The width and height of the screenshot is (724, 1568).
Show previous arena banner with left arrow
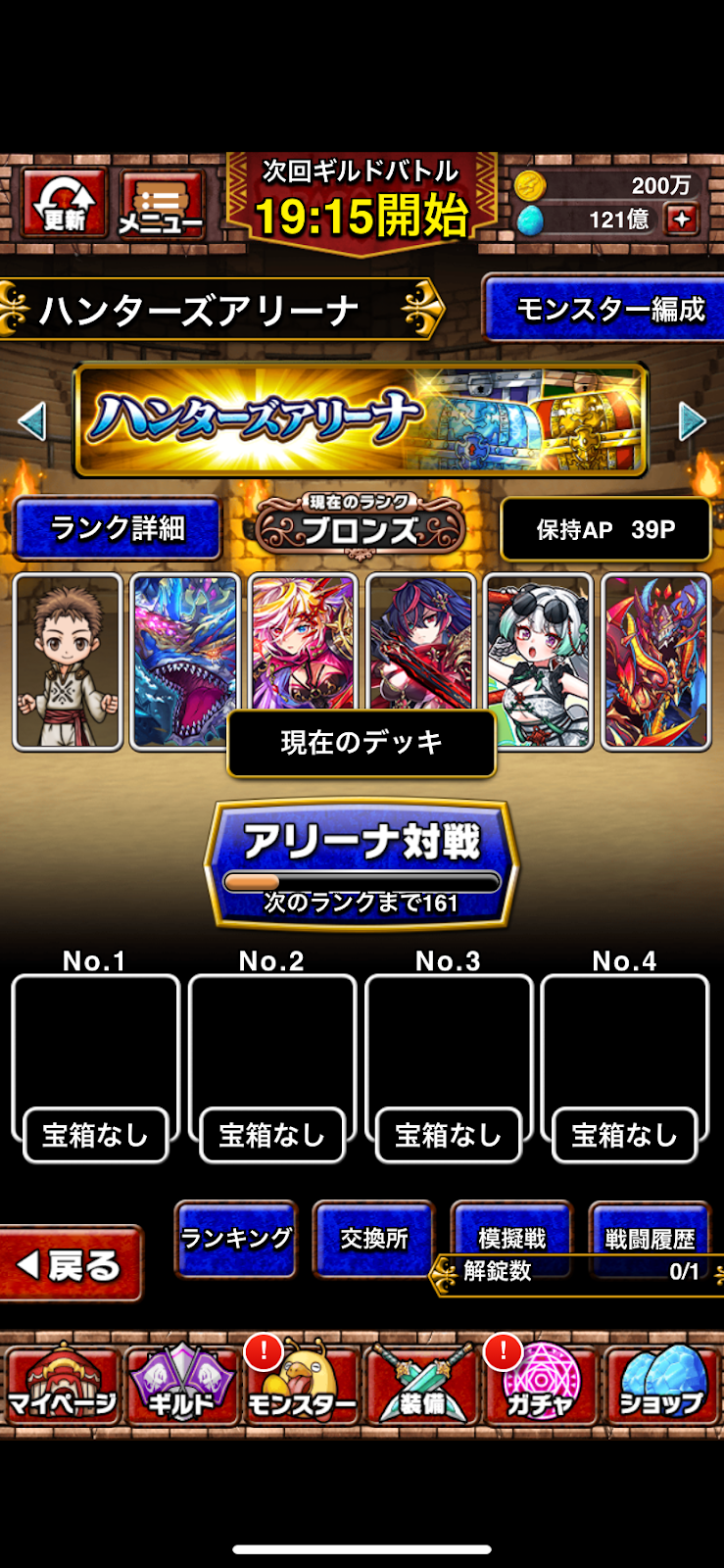click(32, 421)
